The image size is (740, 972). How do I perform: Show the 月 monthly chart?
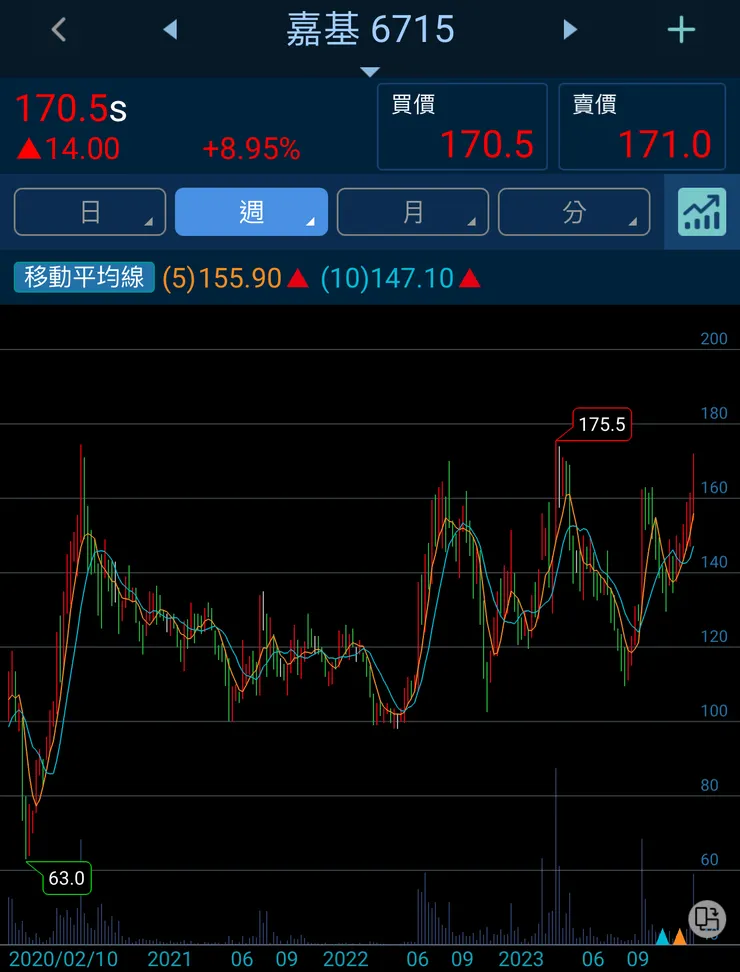coord(413,212)
